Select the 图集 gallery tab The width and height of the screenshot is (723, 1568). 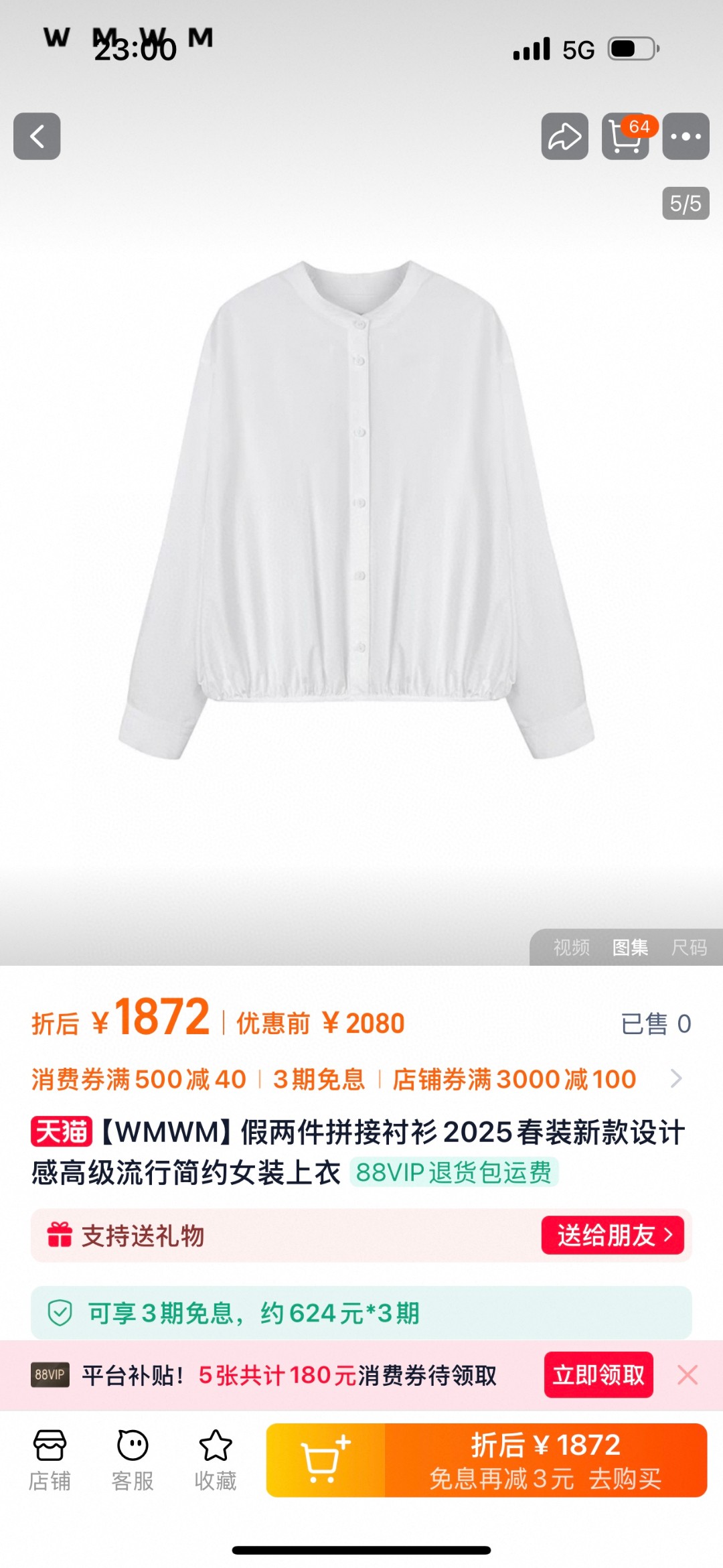[630, 947]
